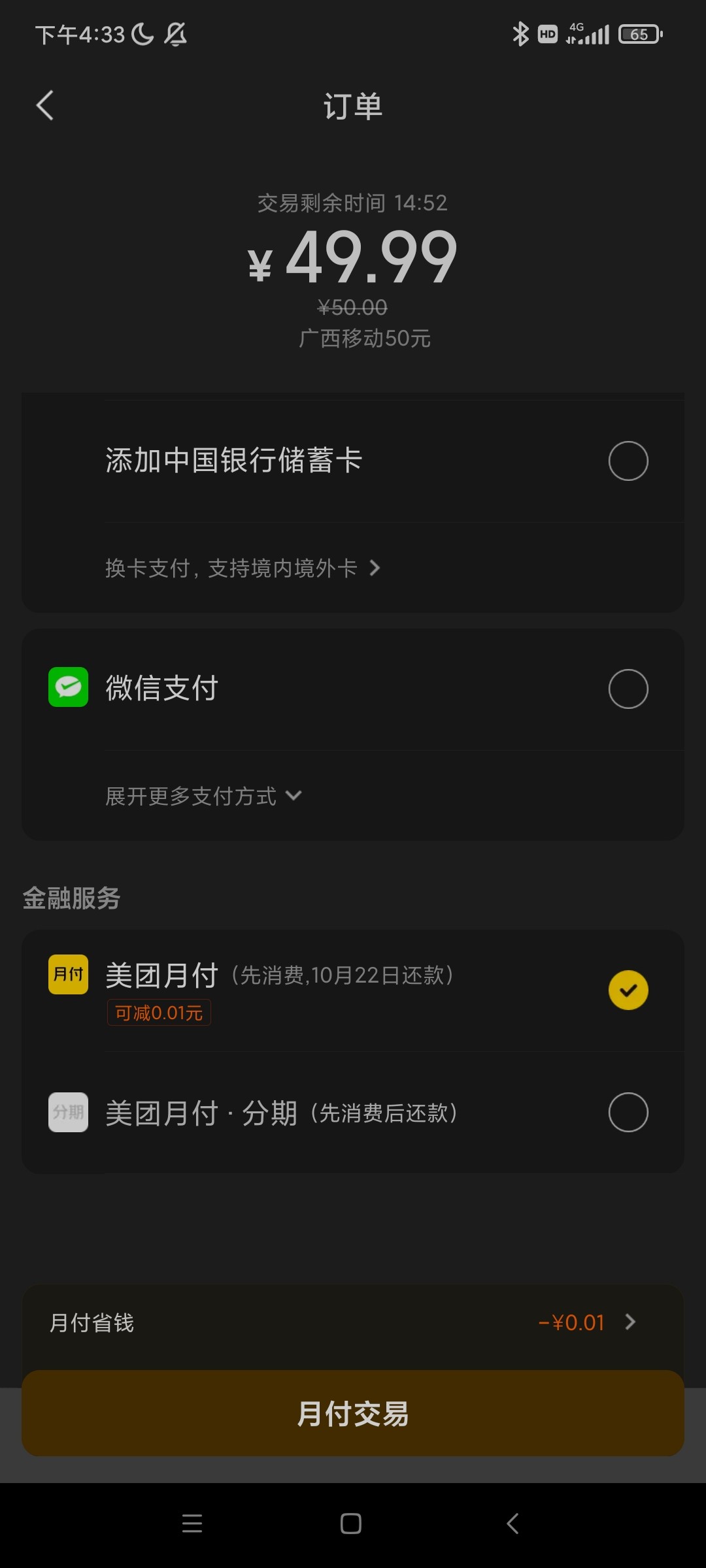Open 月付省钱 discount details

point(353,1322)
